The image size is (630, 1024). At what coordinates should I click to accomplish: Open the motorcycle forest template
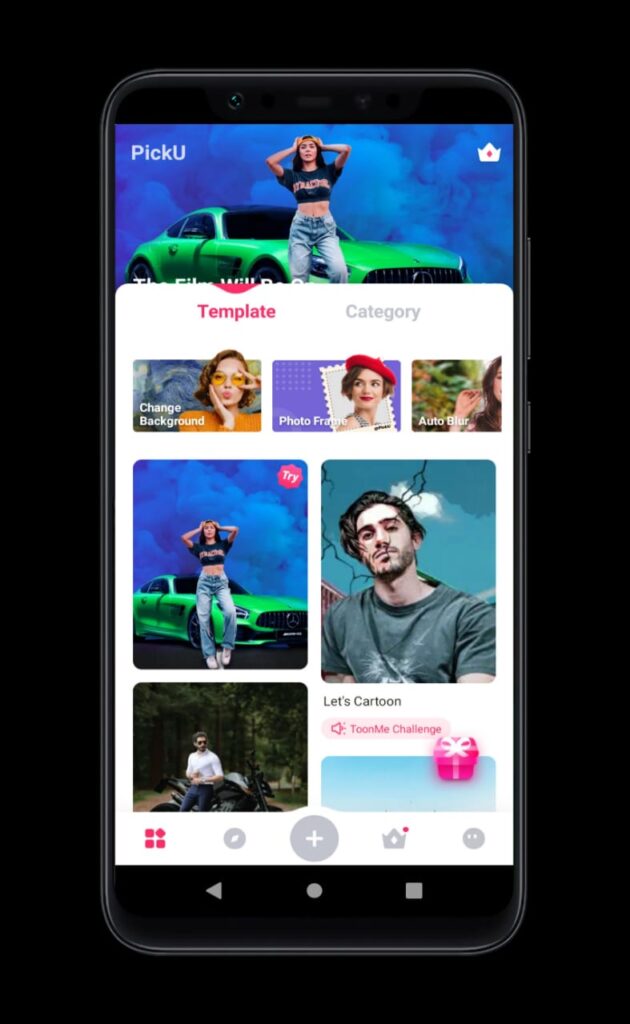[x=220, y=747]
